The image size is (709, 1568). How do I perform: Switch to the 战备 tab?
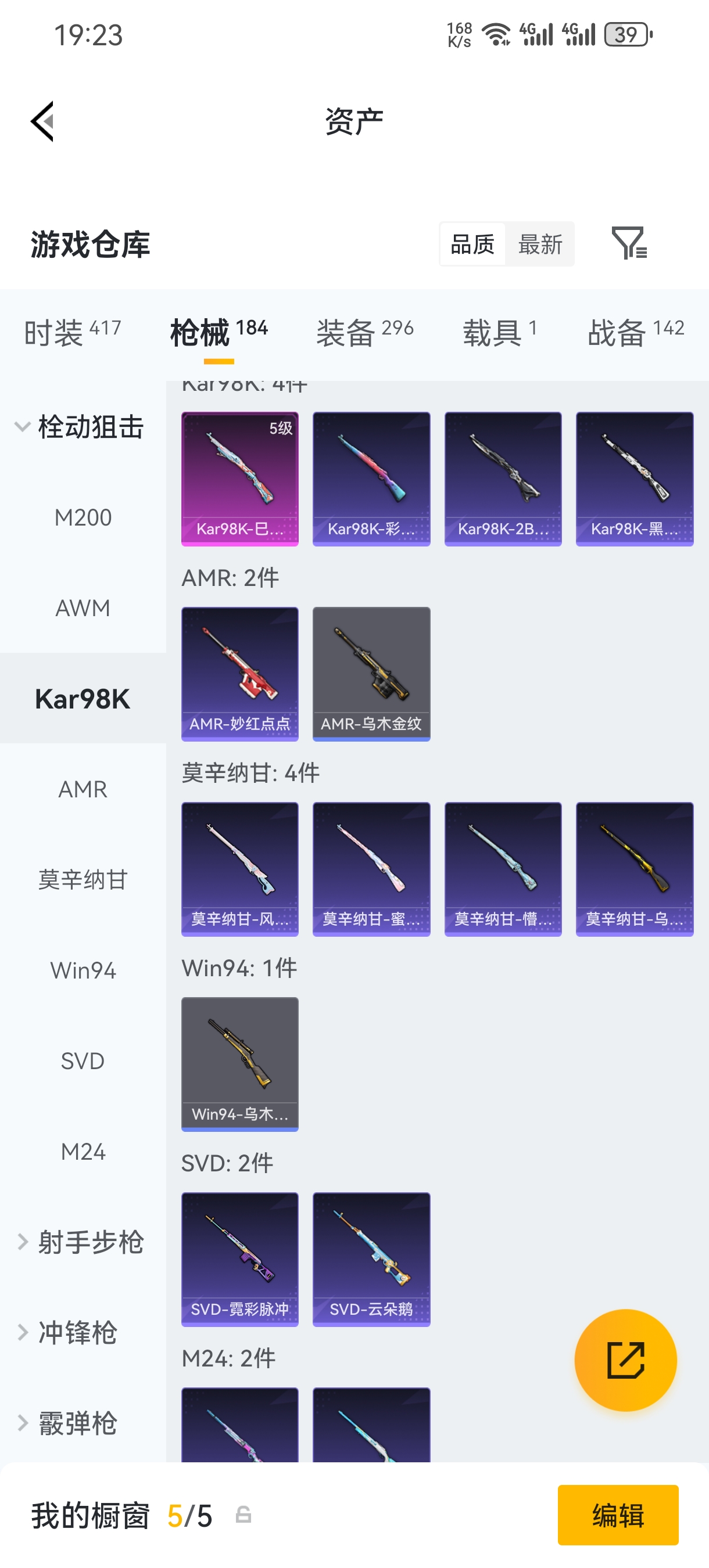(x=635, y=332)
